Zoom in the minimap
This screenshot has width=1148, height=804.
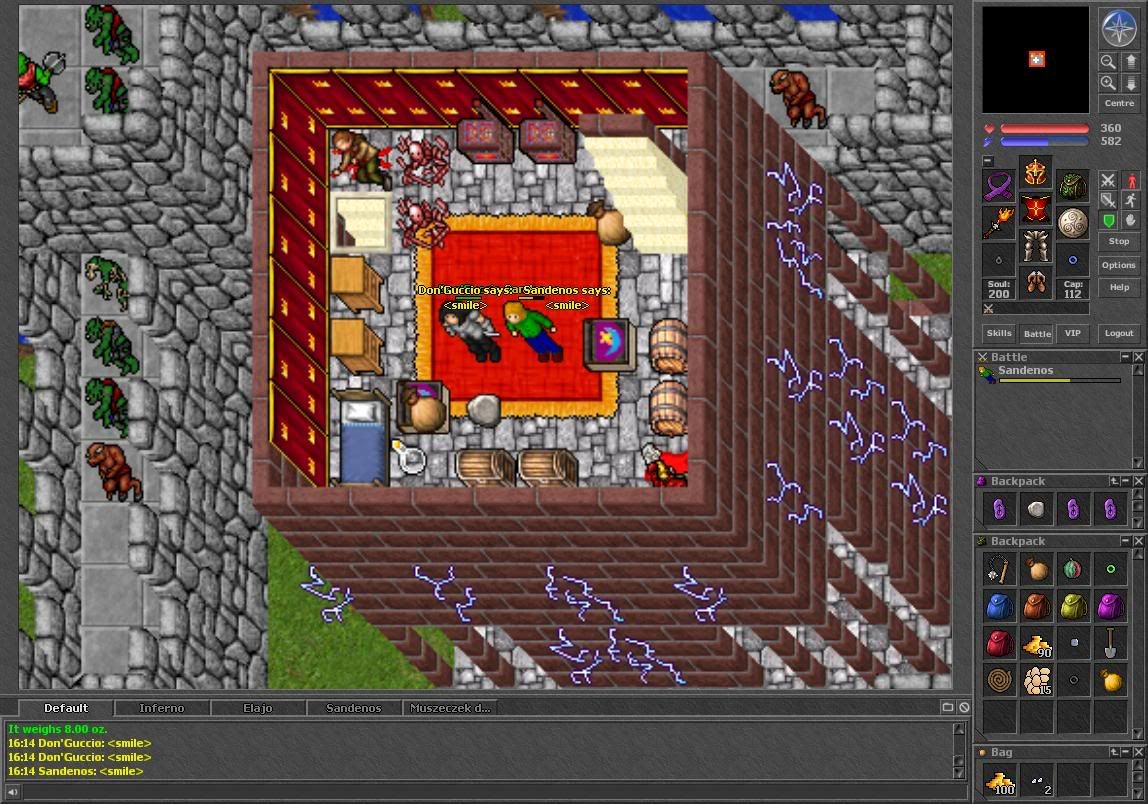1108,83
